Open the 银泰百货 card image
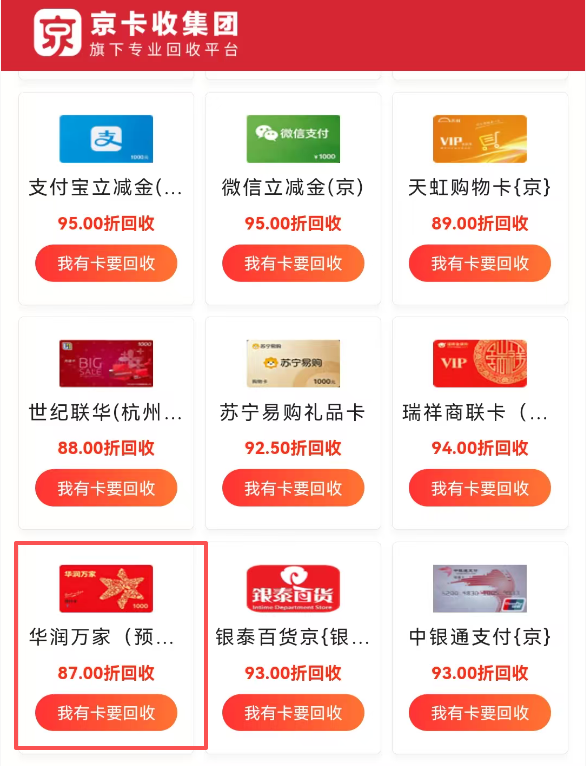 tap(293, 589)
